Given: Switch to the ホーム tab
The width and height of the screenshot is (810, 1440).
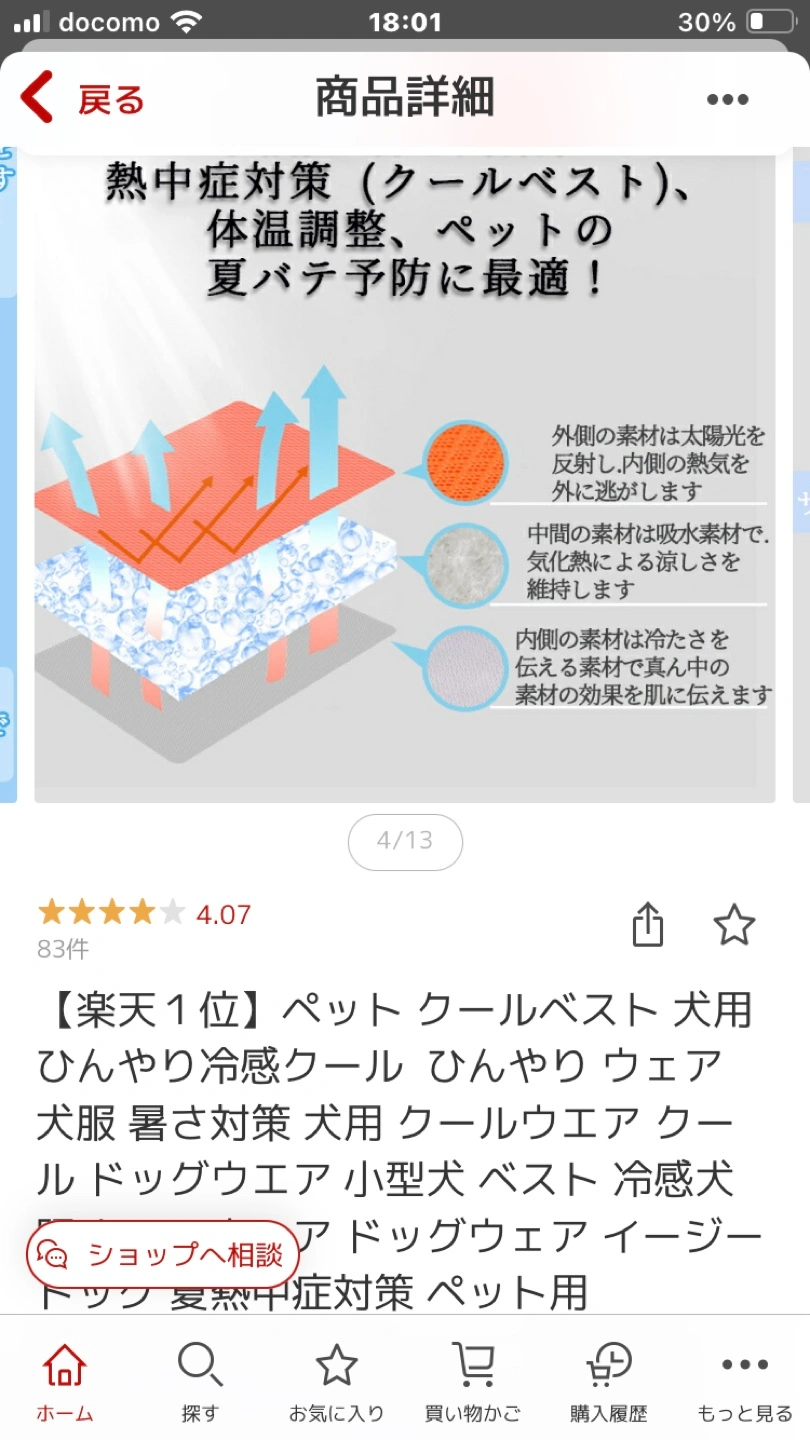Looking at the screenshot, I should (x=65, y=1383).
